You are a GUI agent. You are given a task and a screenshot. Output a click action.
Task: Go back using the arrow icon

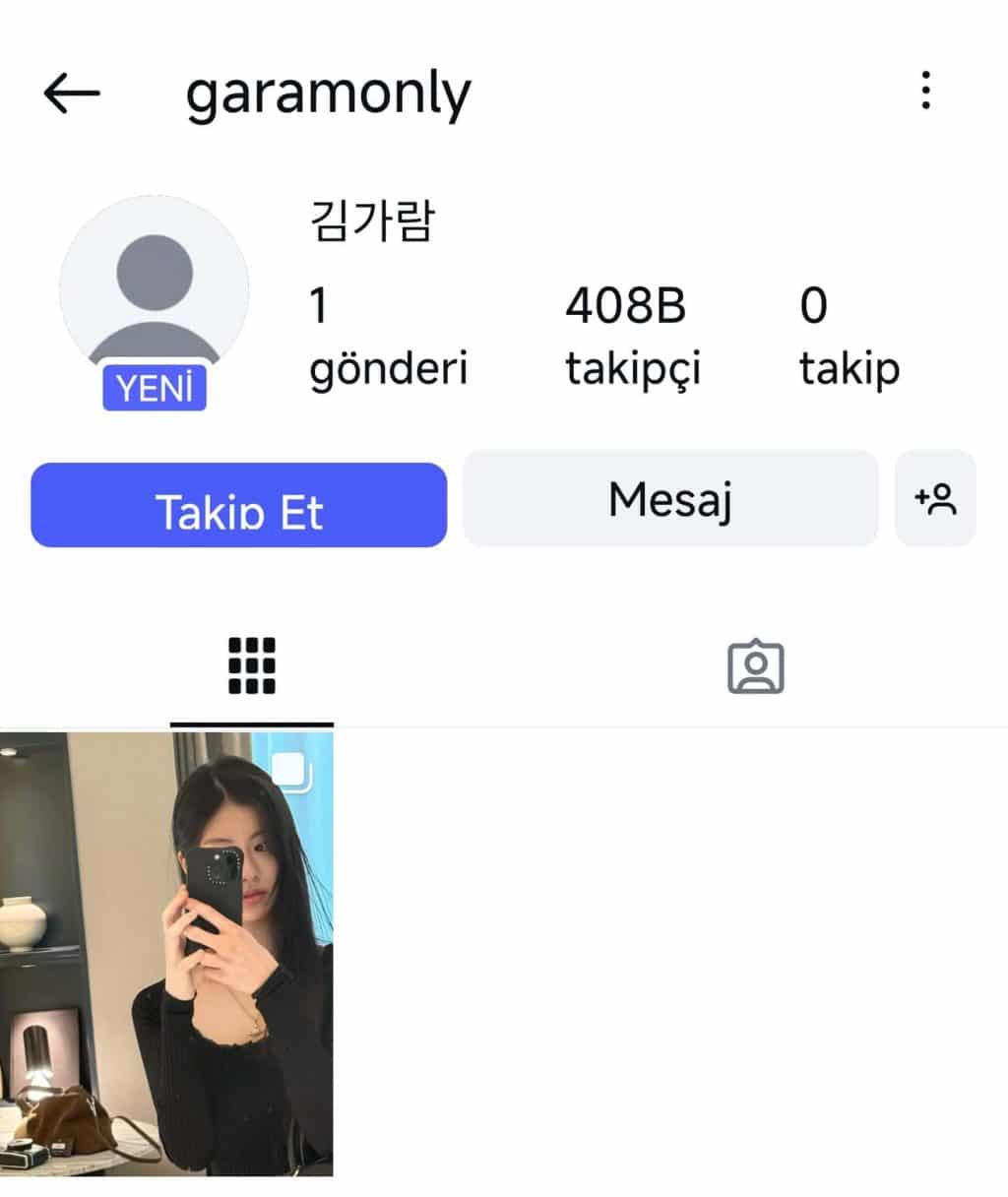(x=72, y=94)
